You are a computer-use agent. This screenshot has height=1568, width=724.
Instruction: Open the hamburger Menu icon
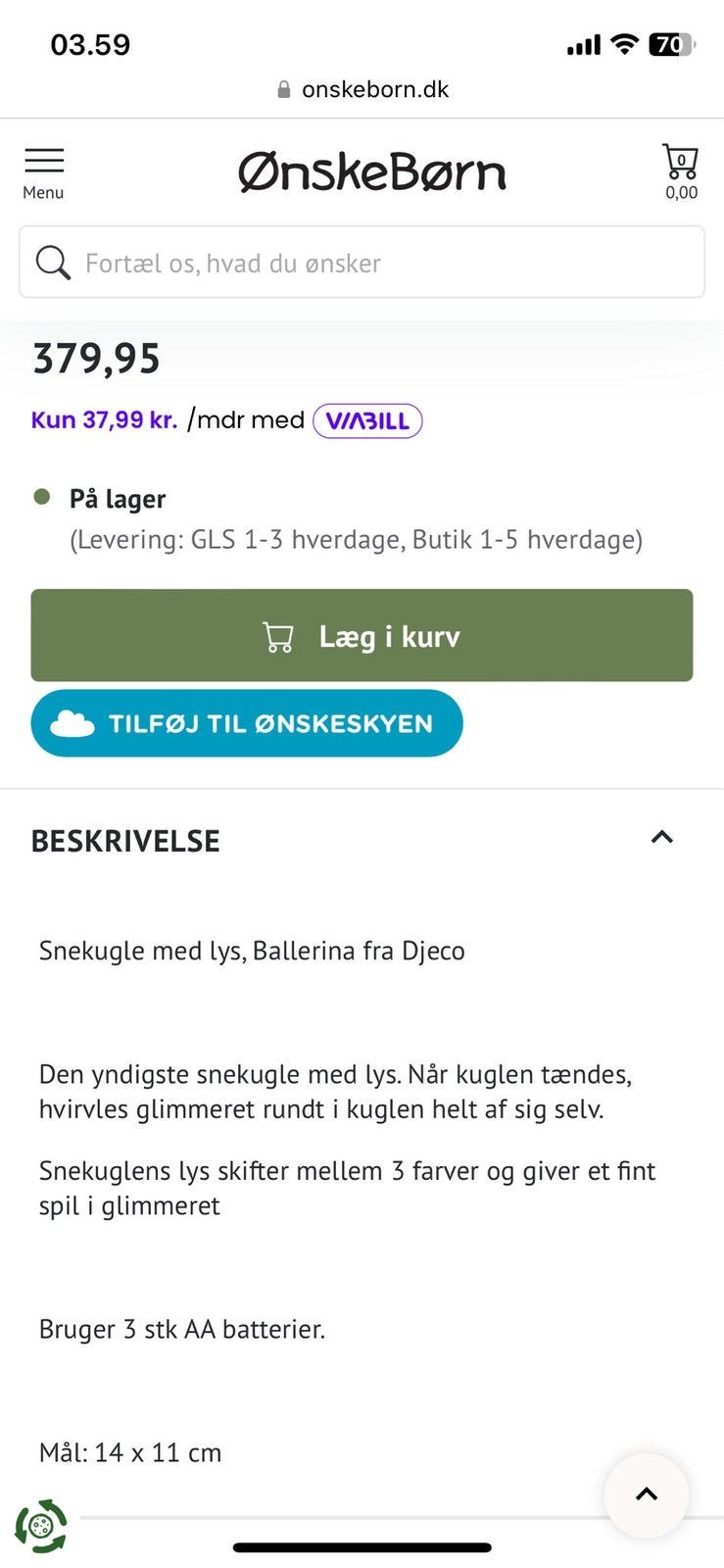(43, 160)
